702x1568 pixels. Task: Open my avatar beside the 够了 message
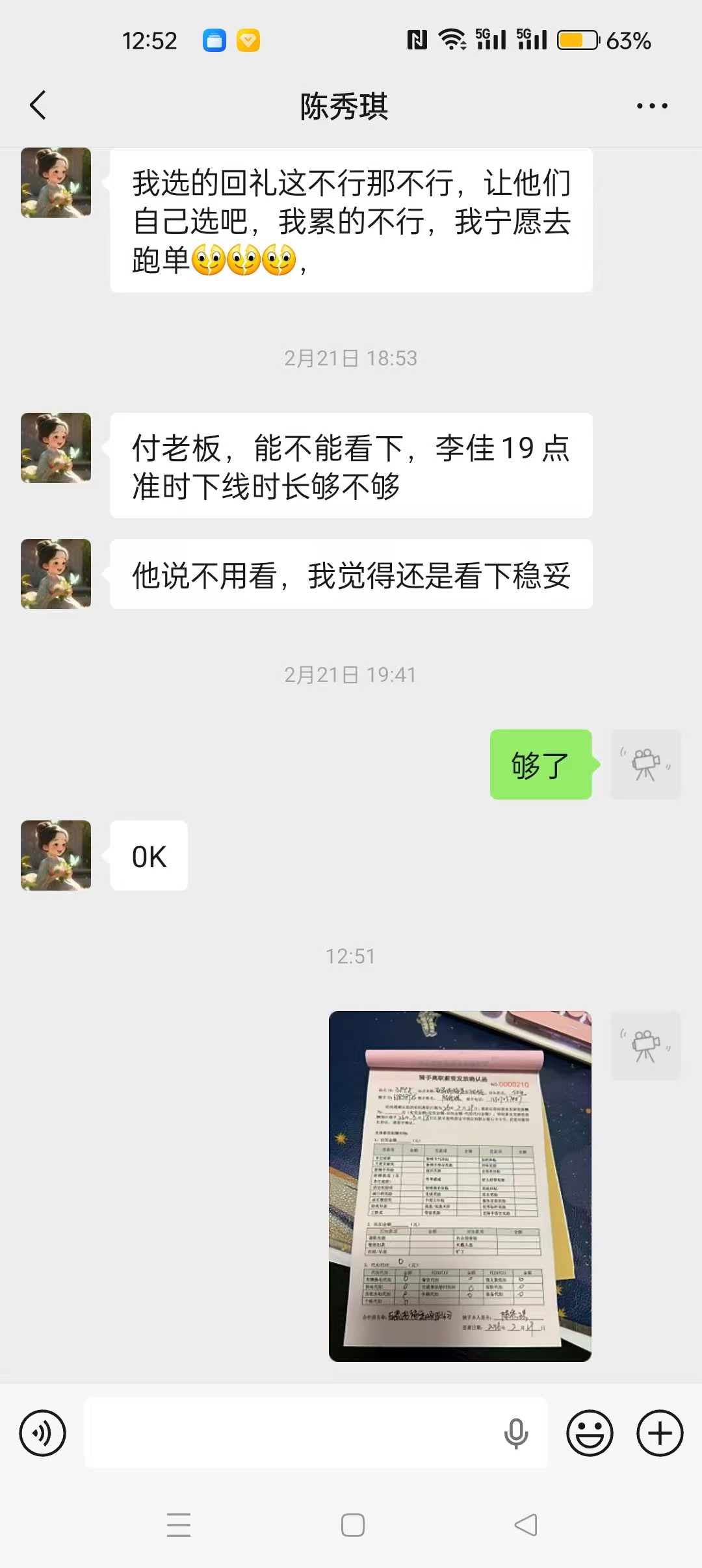tap(645, 764)
